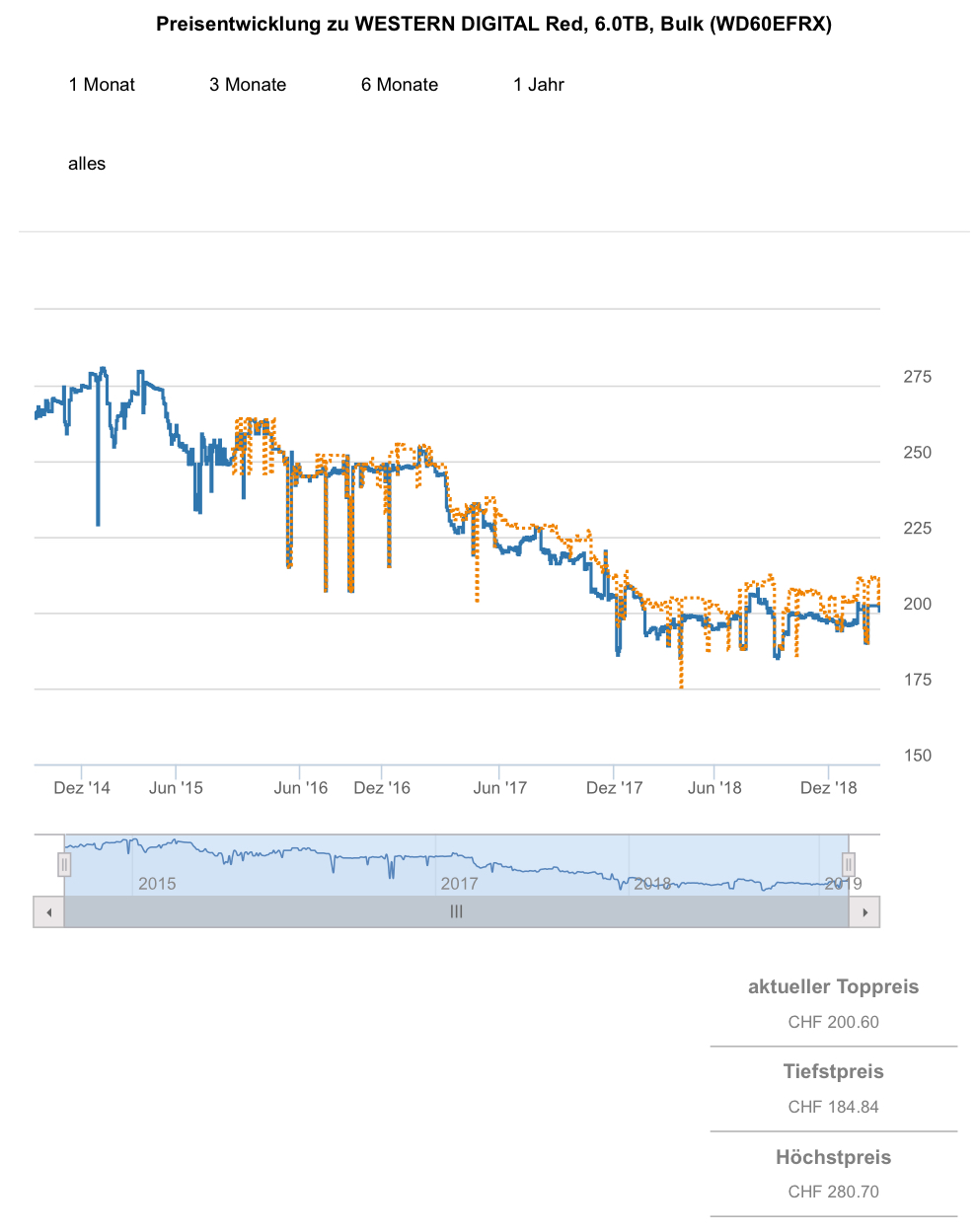Tap the navigator's left scroll arrow
The height and width of the screenshot is (1232, 976).
(x=48, y=912)
